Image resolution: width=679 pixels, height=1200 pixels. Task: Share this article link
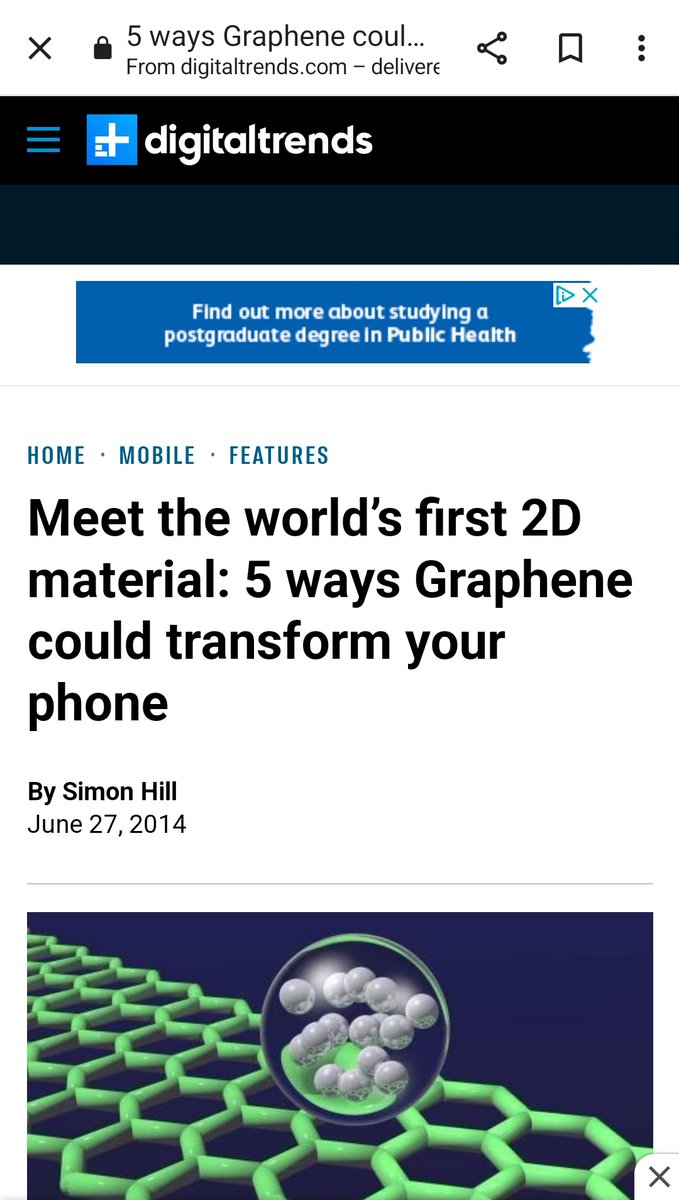pos(491,48)
